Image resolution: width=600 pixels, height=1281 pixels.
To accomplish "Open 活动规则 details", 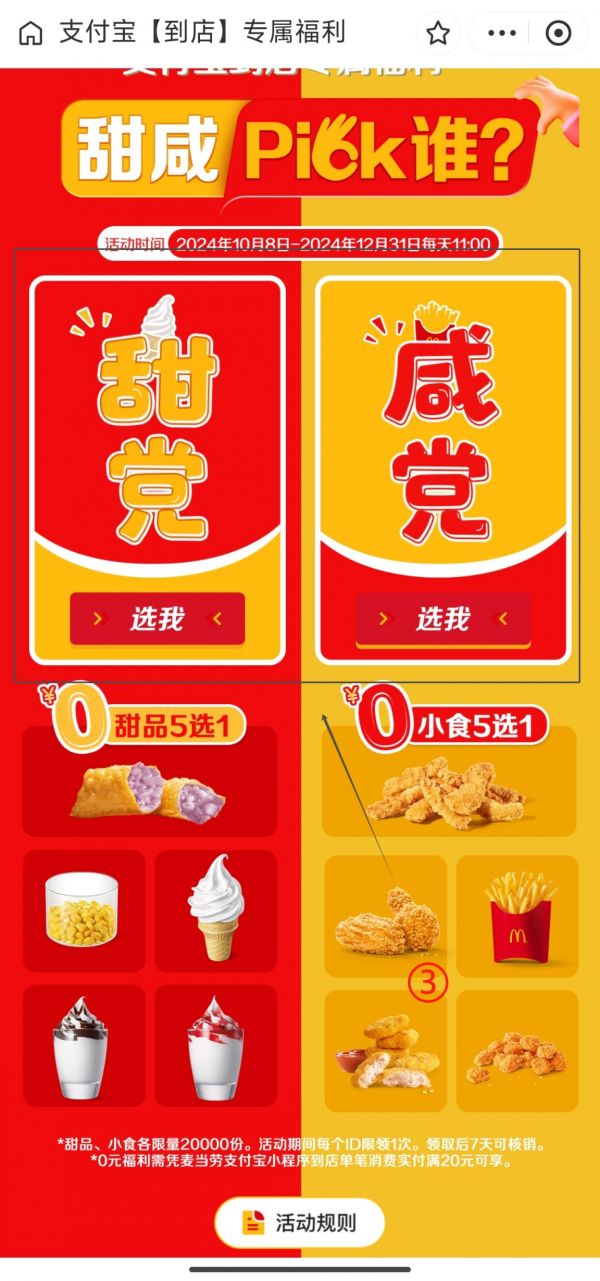I will [299, 1222].
